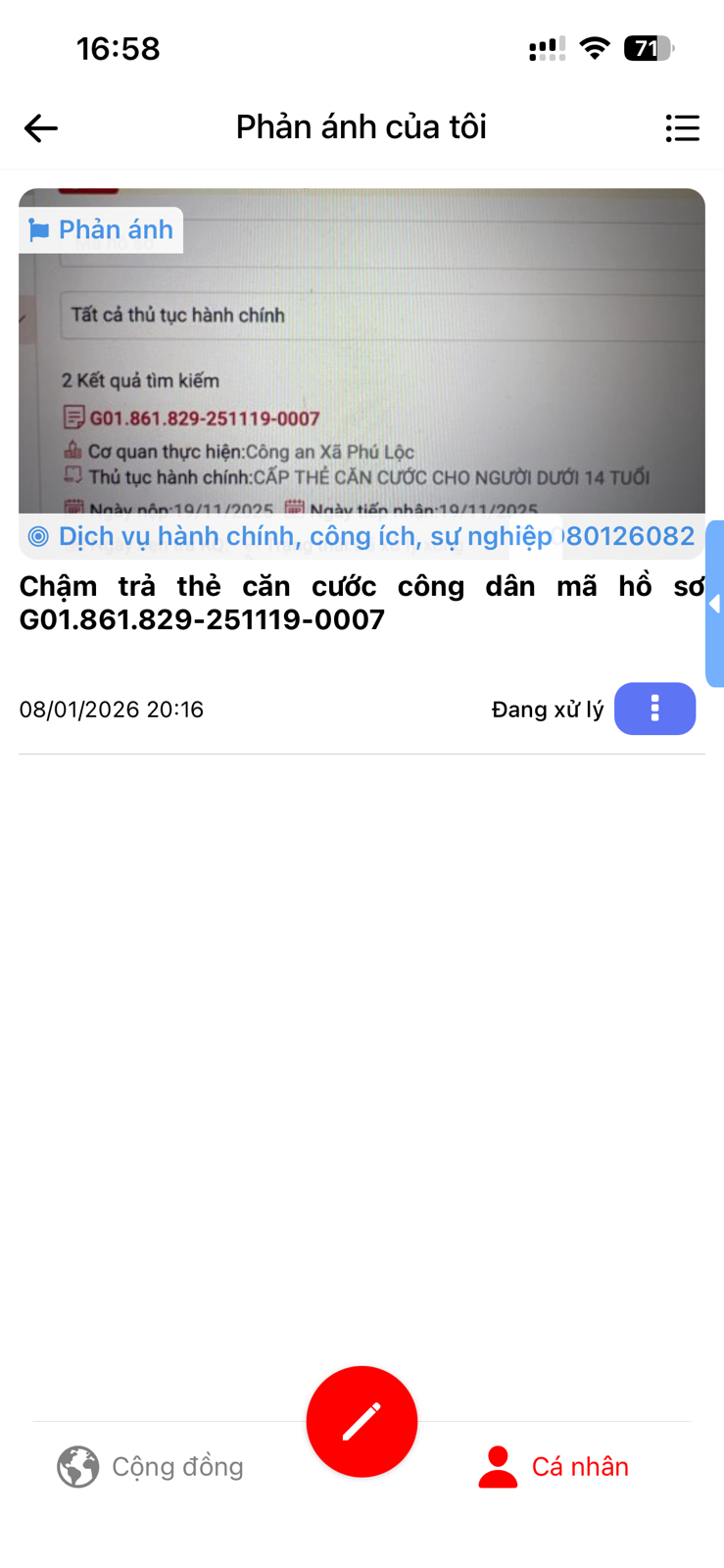Open the list menu icon at top right
This screenshot has height=1568, width=724.
[x=682, y=128]
